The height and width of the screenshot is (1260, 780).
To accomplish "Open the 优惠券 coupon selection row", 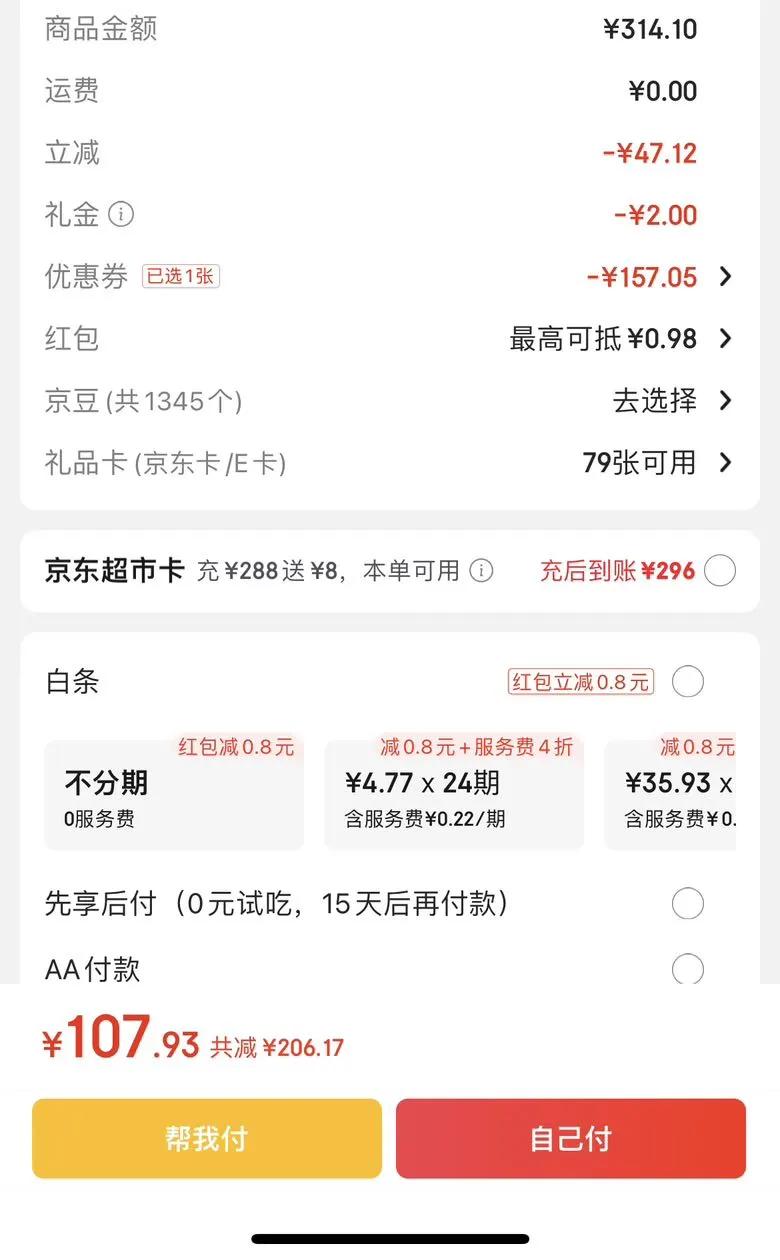I will pyautogui.click(x=390, y=277).
